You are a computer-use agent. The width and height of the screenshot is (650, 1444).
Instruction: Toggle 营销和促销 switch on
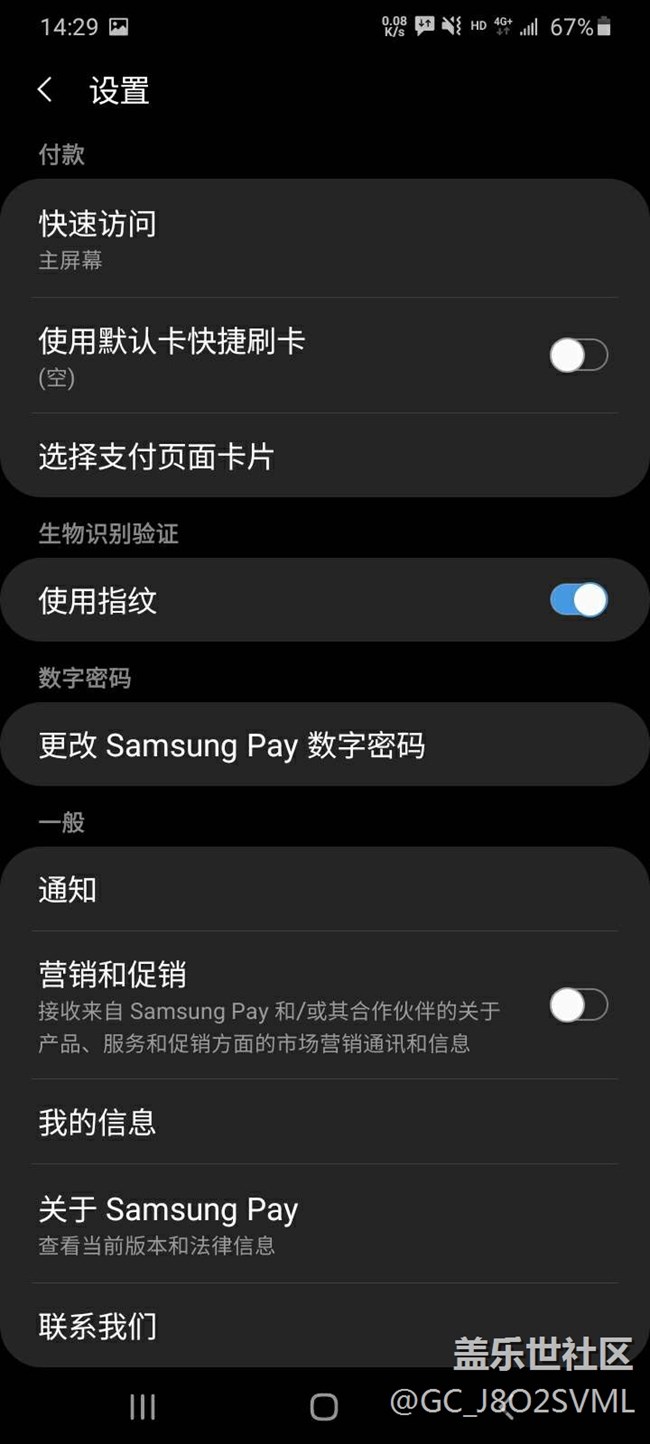pos(578,1005)
